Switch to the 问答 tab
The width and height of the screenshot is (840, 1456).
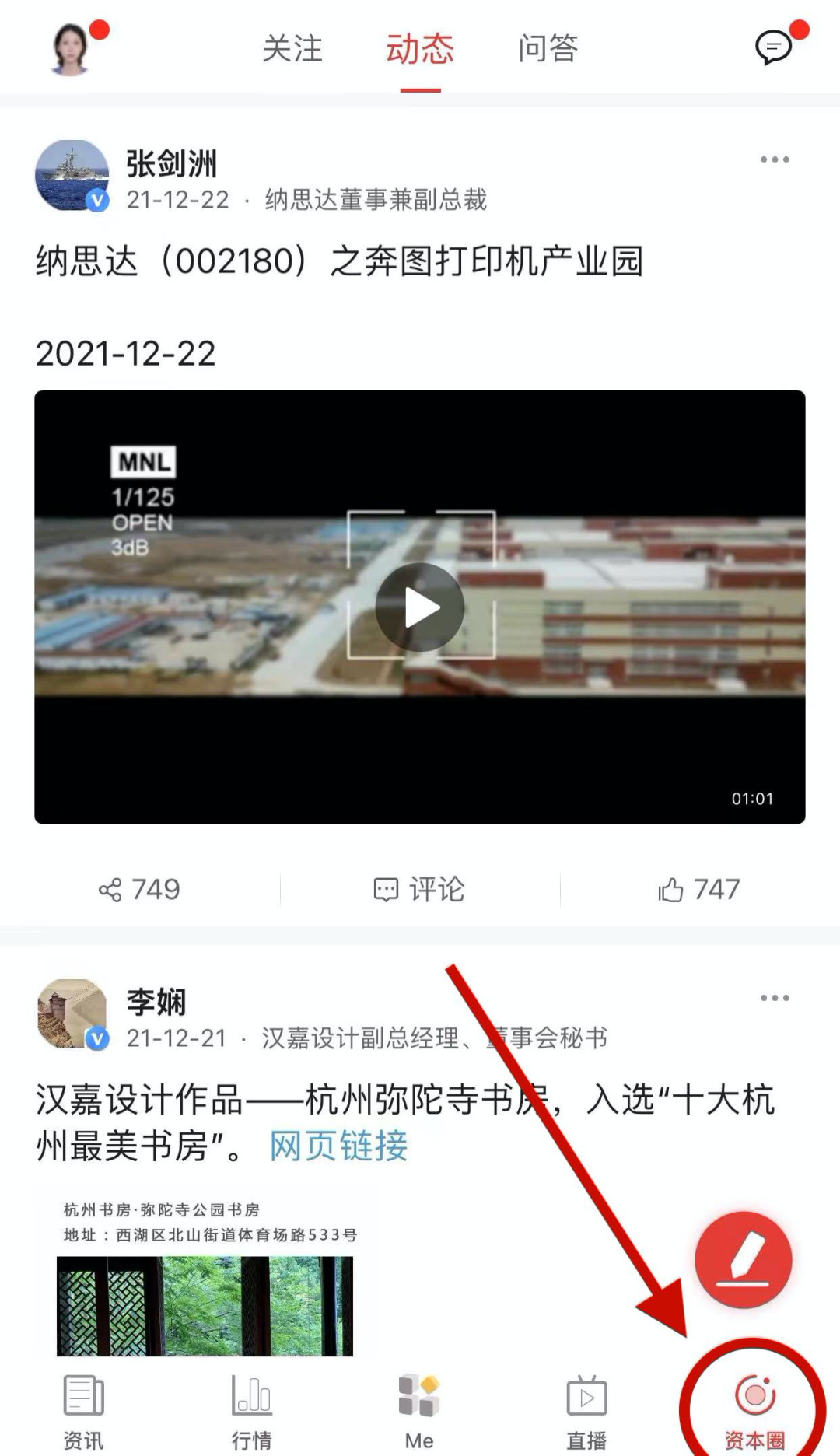point(547,49)
